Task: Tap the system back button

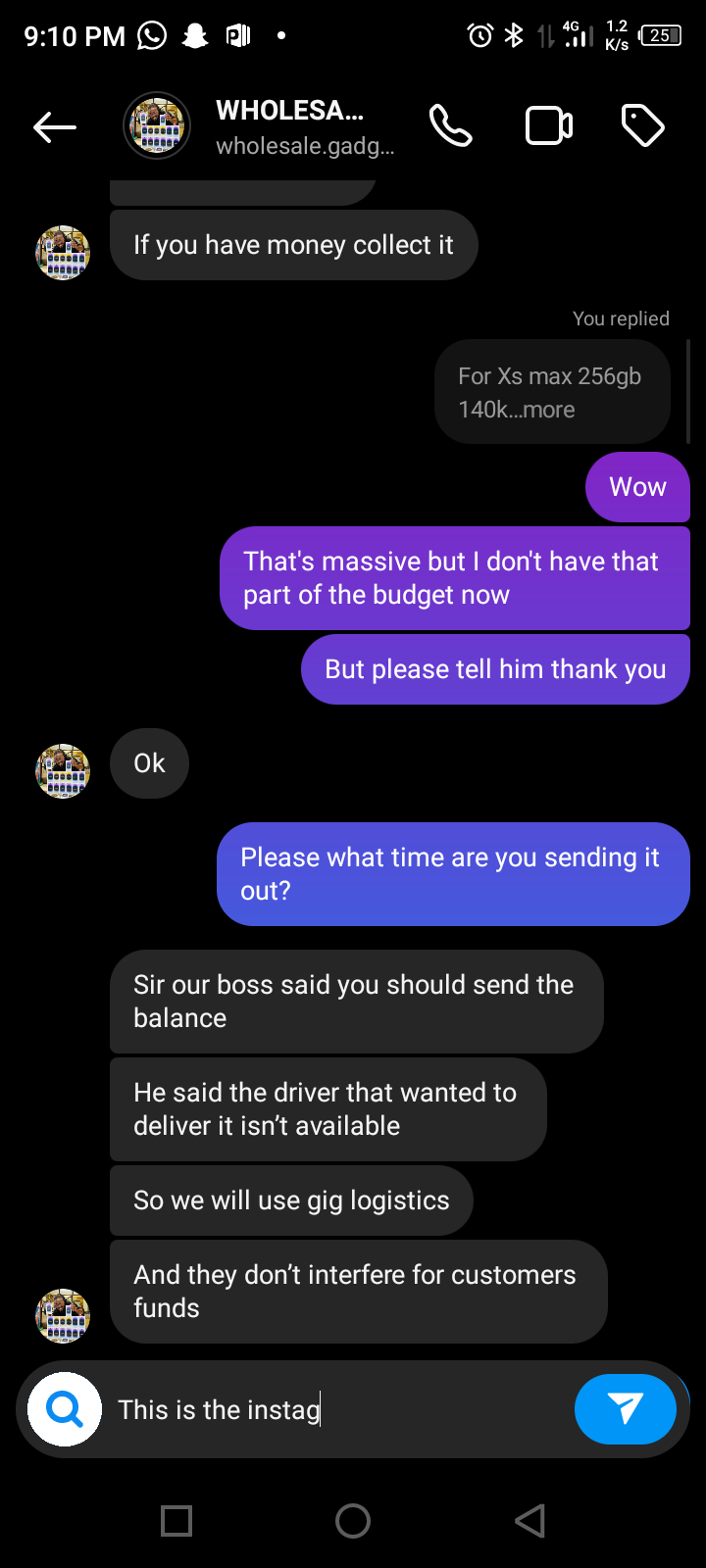Action: tap(529, 1521)
